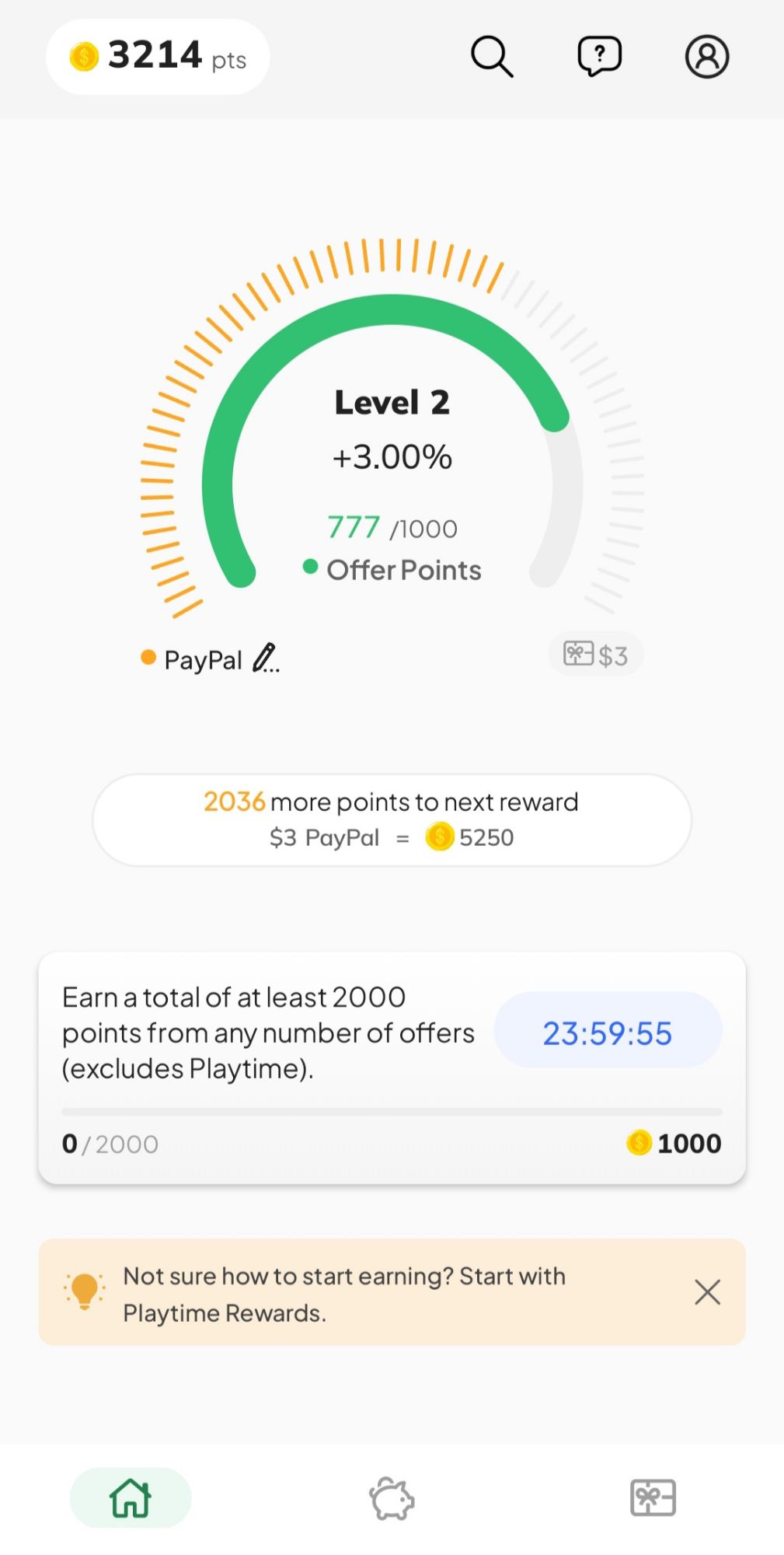Open the search icon

tap(493, 57)
